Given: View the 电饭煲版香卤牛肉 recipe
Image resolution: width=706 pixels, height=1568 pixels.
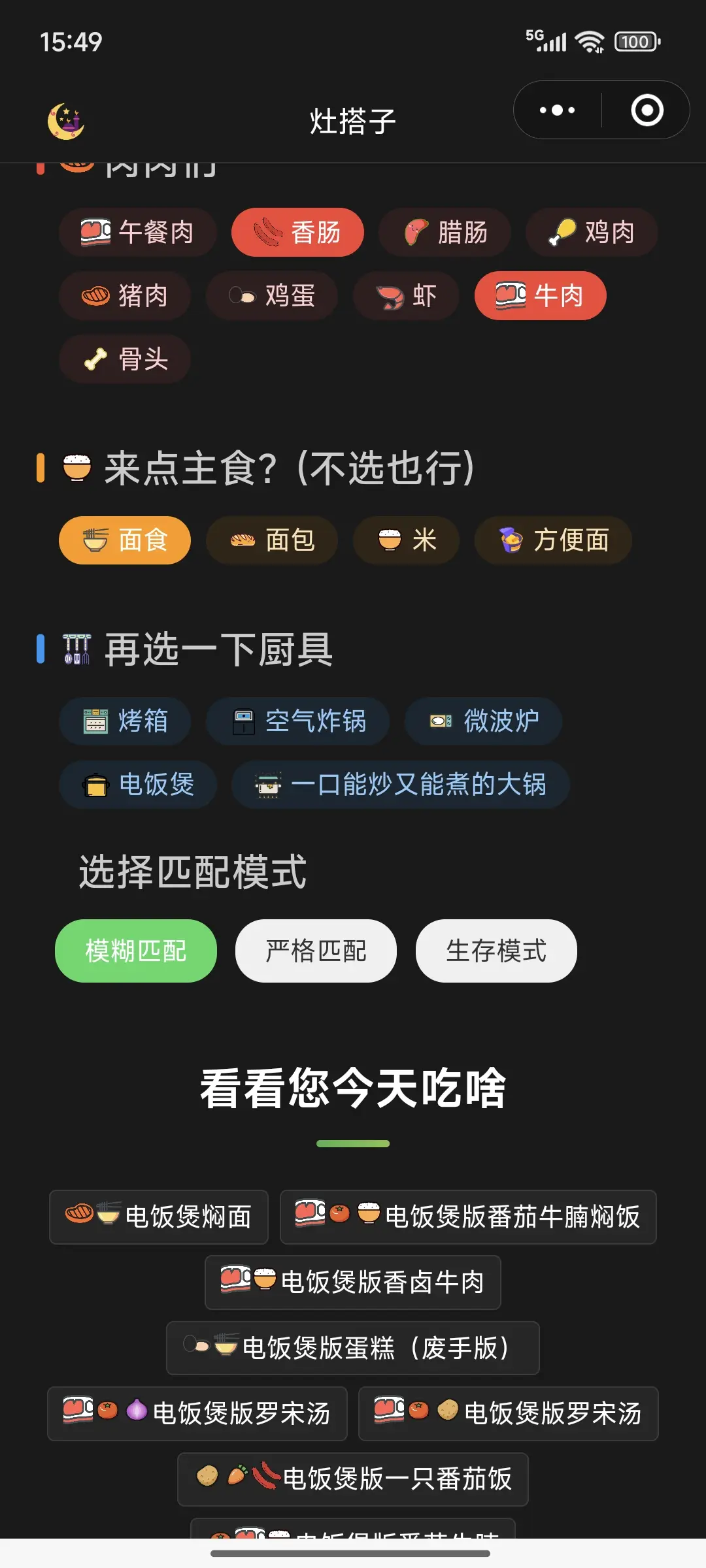Looking at the screenshot, I should 353,1282.
